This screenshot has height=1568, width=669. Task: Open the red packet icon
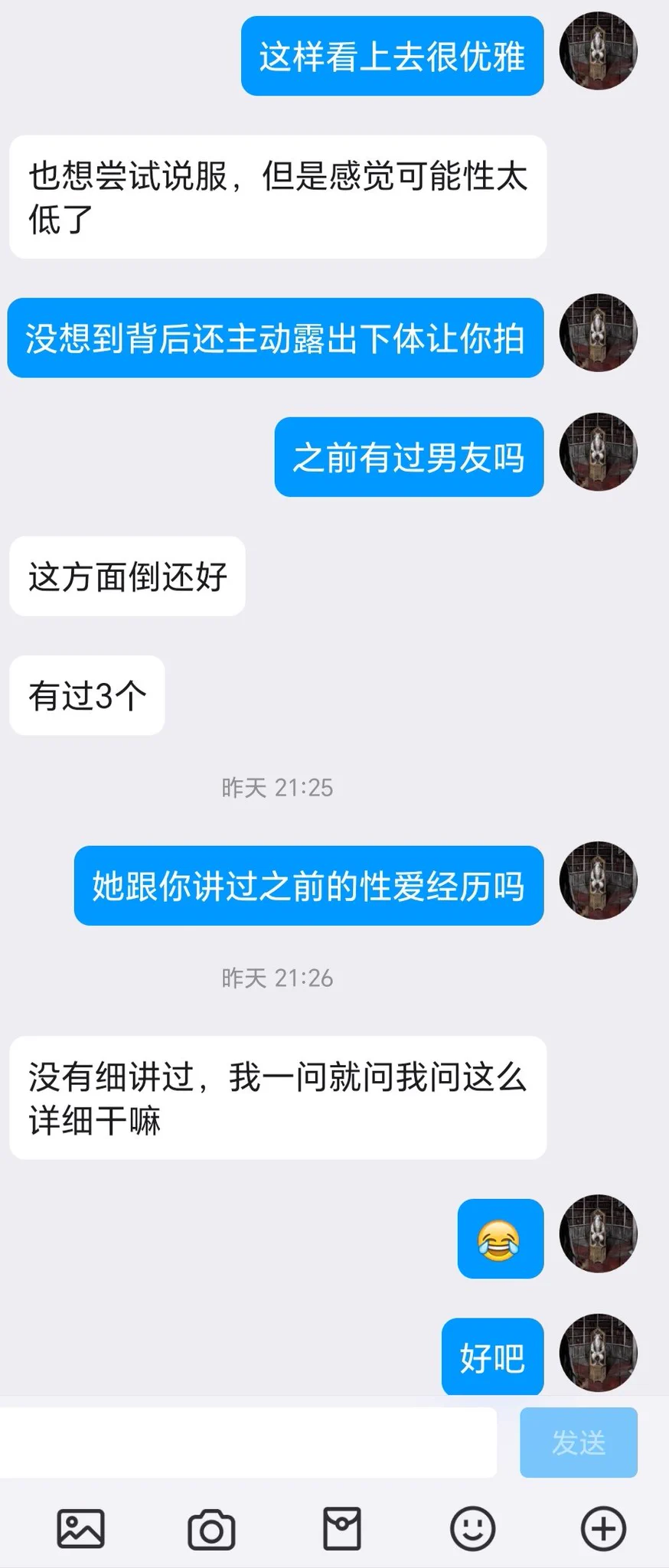coord(341,1529)
